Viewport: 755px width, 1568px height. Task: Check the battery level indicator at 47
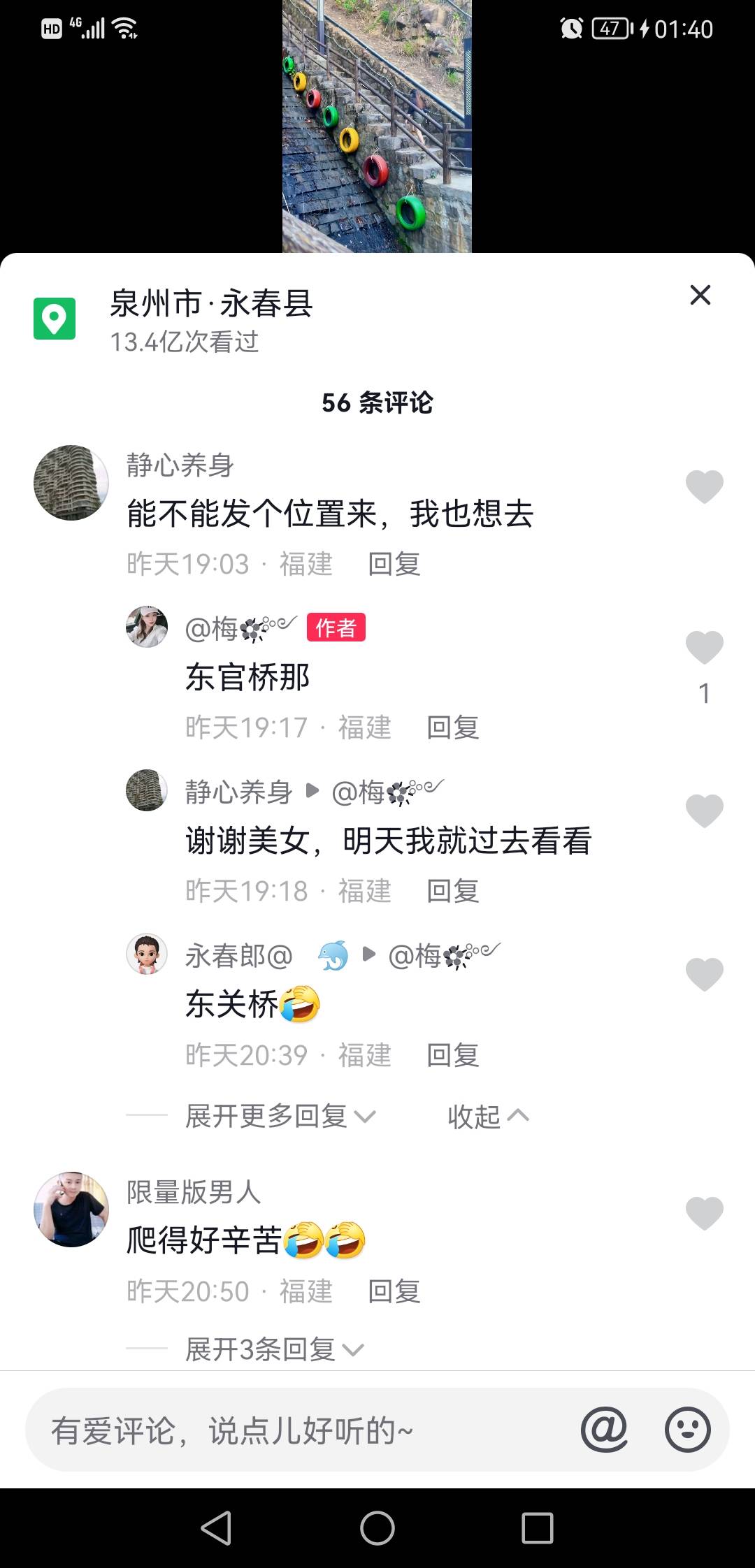pos(610,28)
